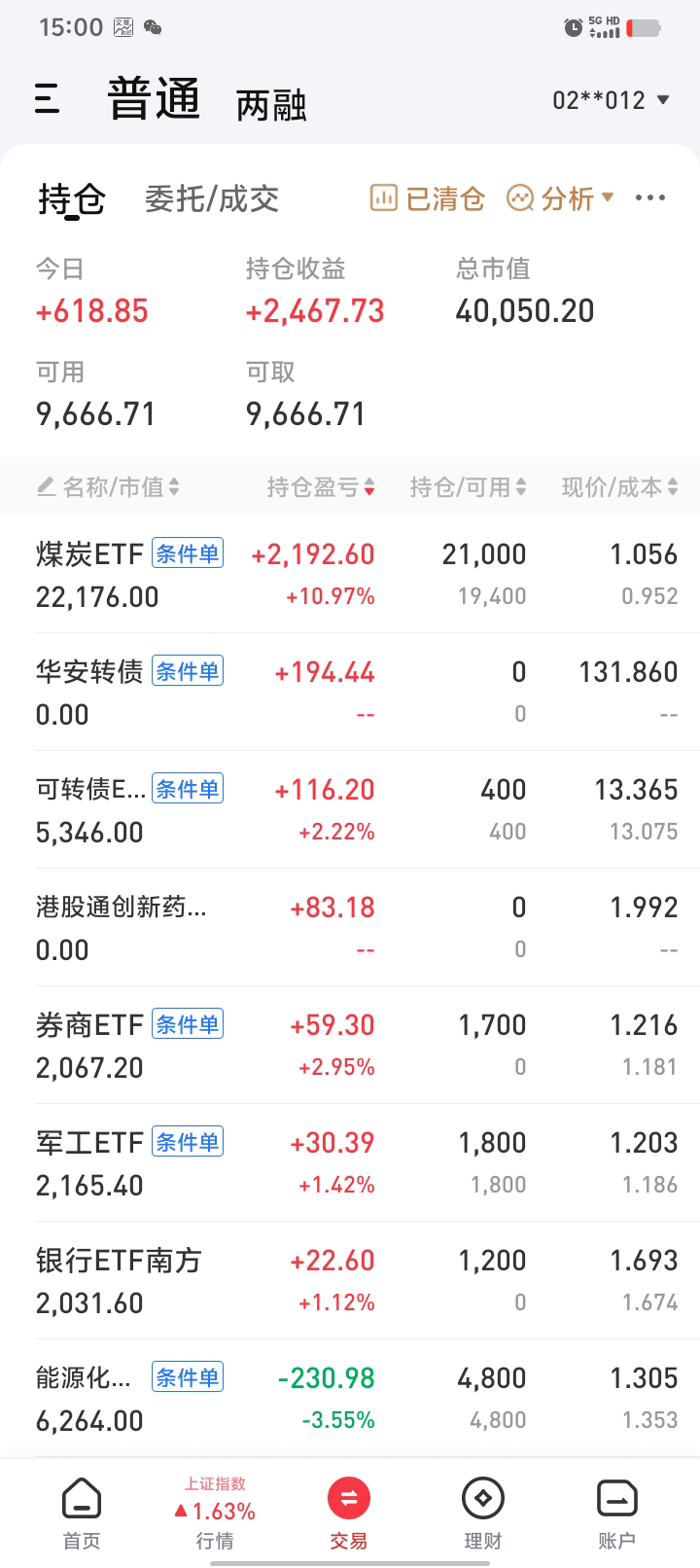Image resolution: width=700 pixels, height=1568 pixels.
Task: Sort holdings by 持仓盈亏
Action: (x=321, y=486)
